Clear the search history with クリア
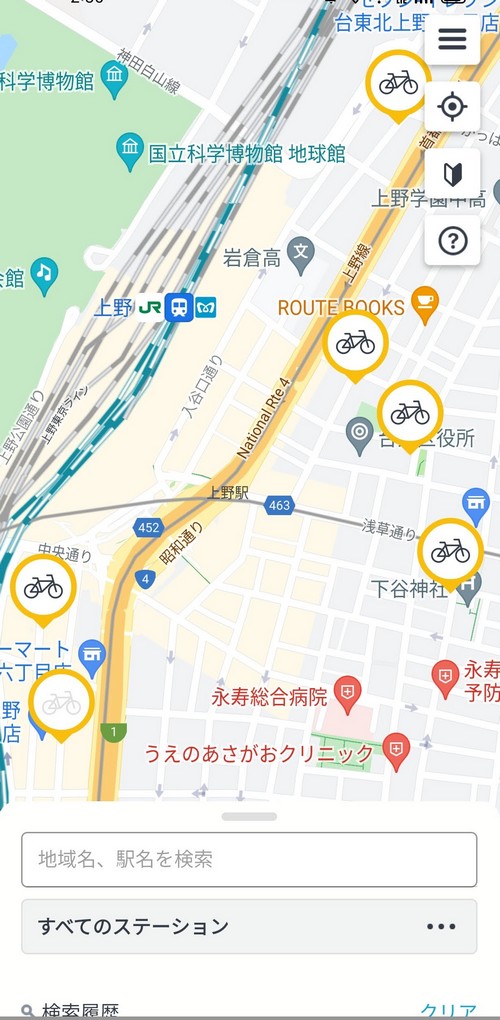Viewport: 500px width, 1020px height. 449,1012
